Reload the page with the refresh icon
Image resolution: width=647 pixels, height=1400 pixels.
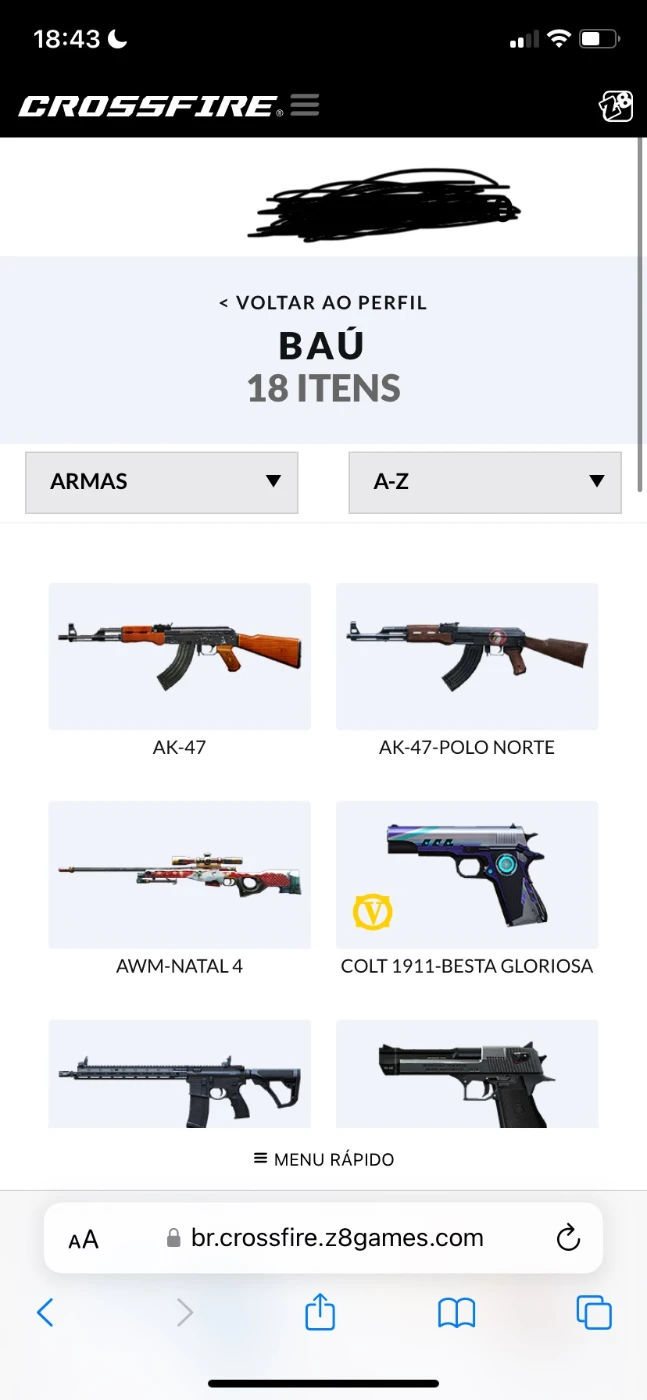pos(568,1239)
